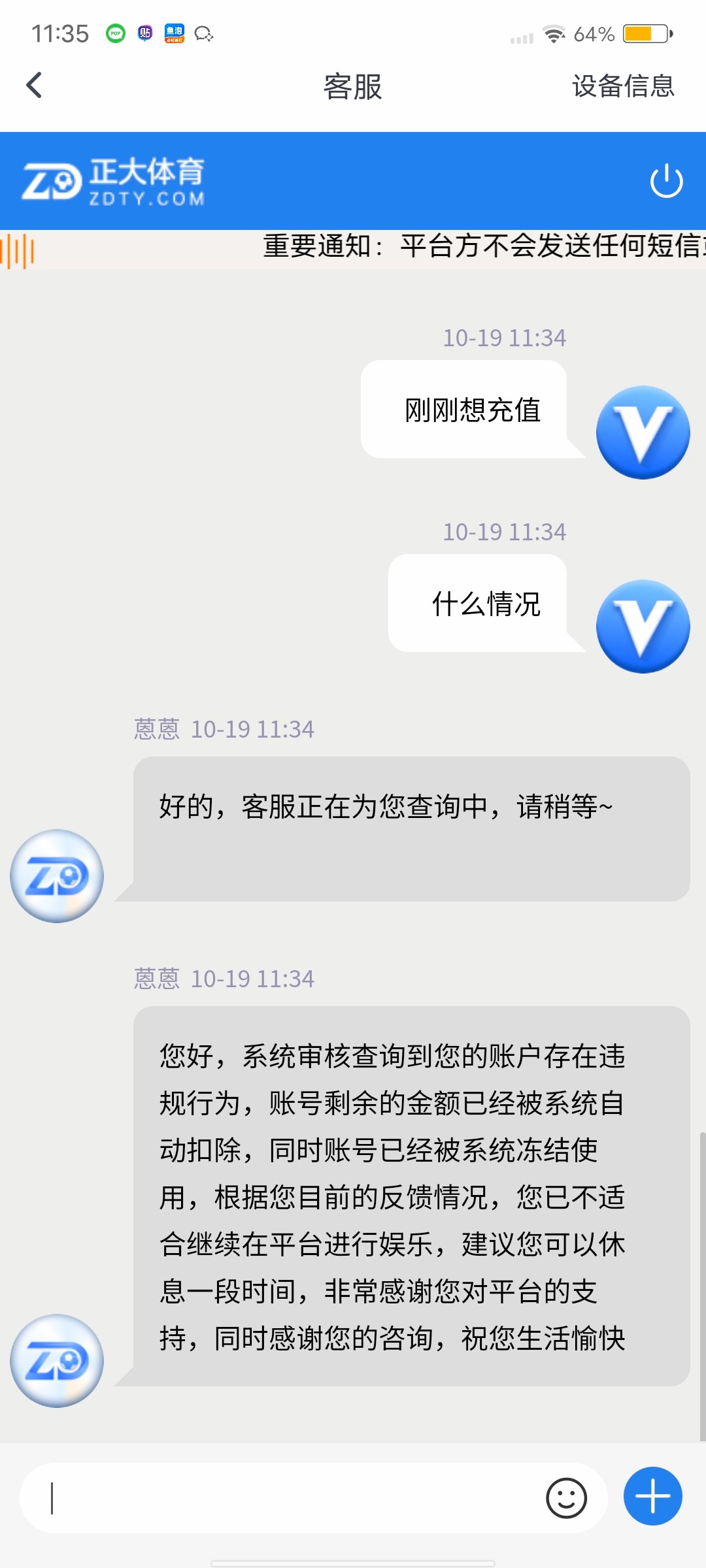Open the plus attachments menu

[652, 1496]
